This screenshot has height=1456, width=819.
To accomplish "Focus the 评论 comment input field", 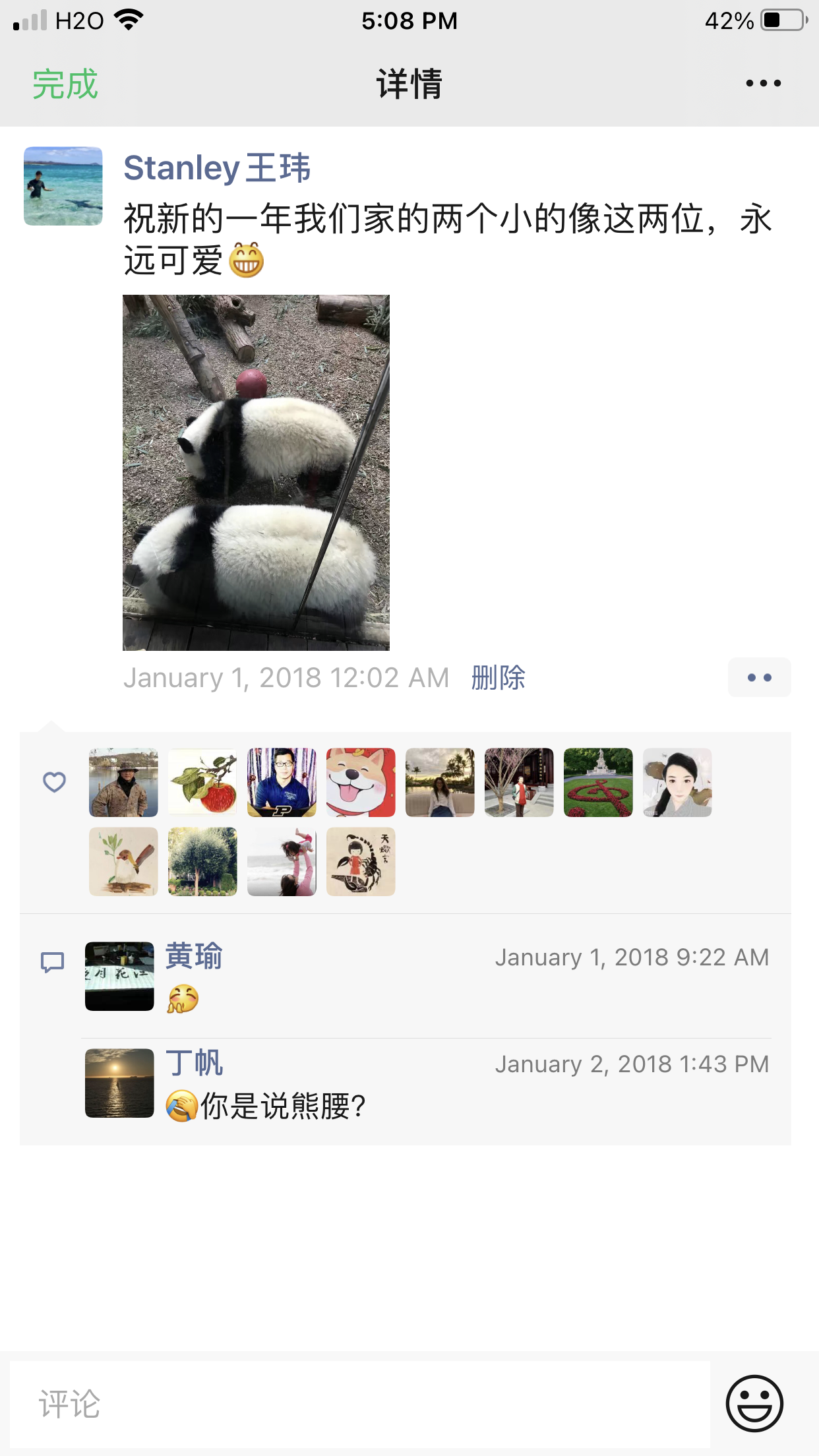I will 359,1404.
